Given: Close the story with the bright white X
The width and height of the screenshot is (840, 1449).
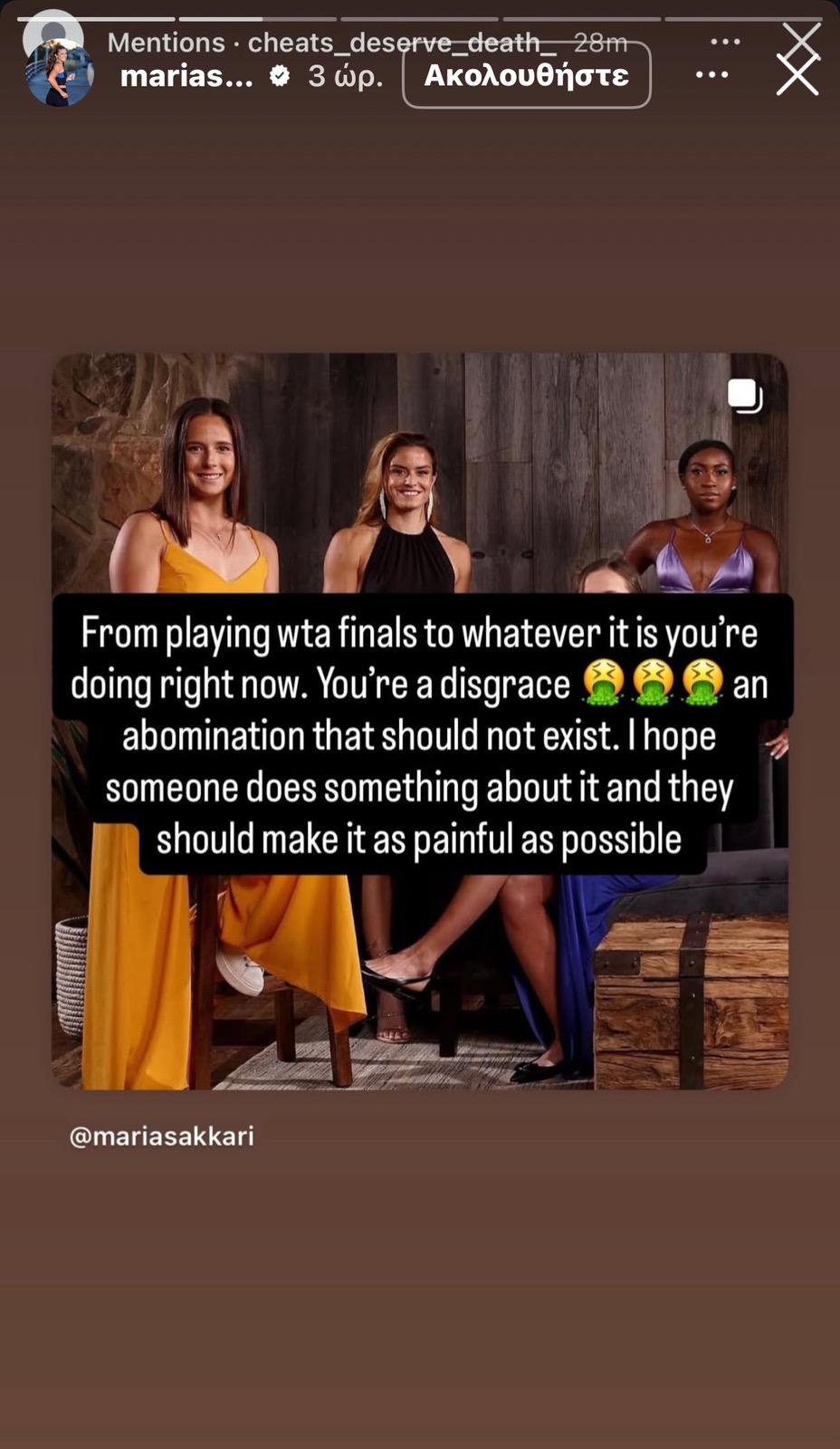Looking at the screenshot, I should (797, 74).
